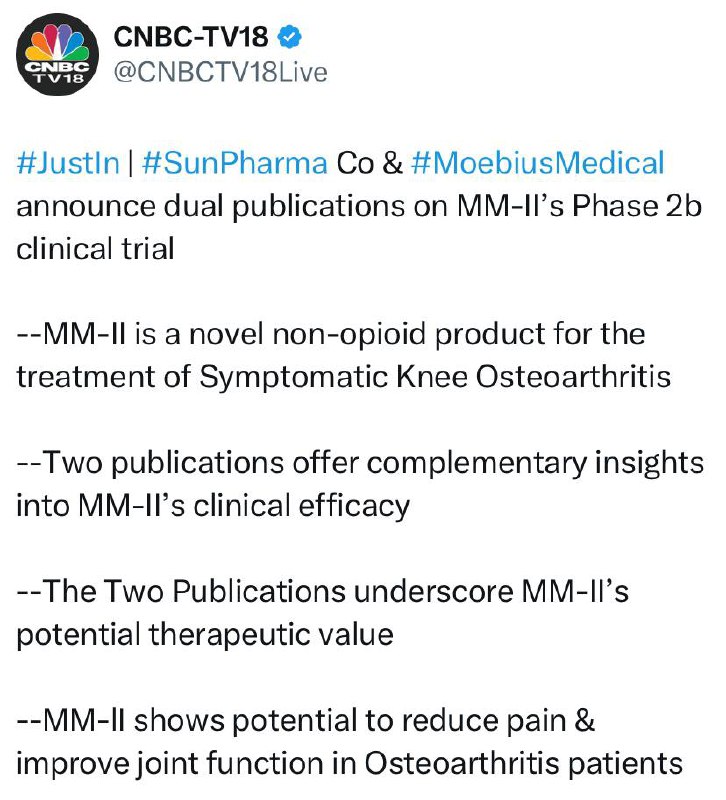726x800 pixels.
Task: Open the #MoebiusMedical hashtag
Action: pos(537,163)
